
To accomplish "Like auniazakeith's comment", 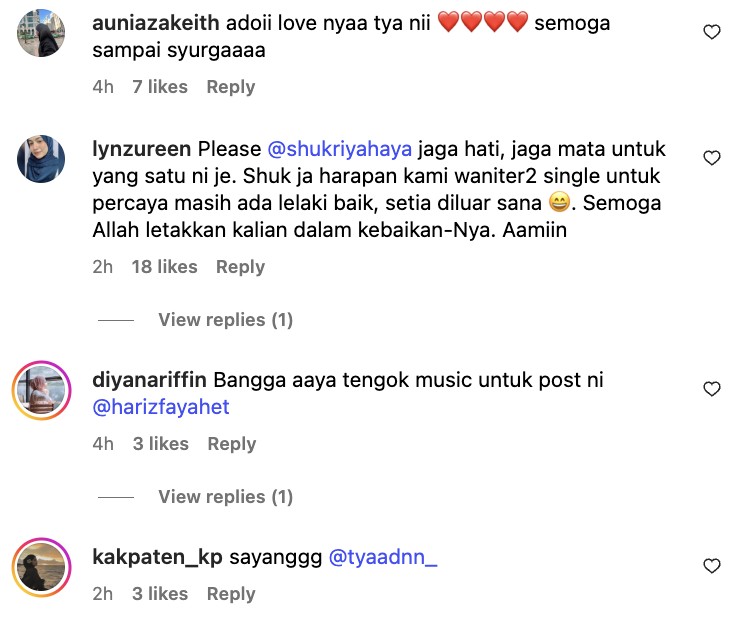I will [x=712, y=32].
